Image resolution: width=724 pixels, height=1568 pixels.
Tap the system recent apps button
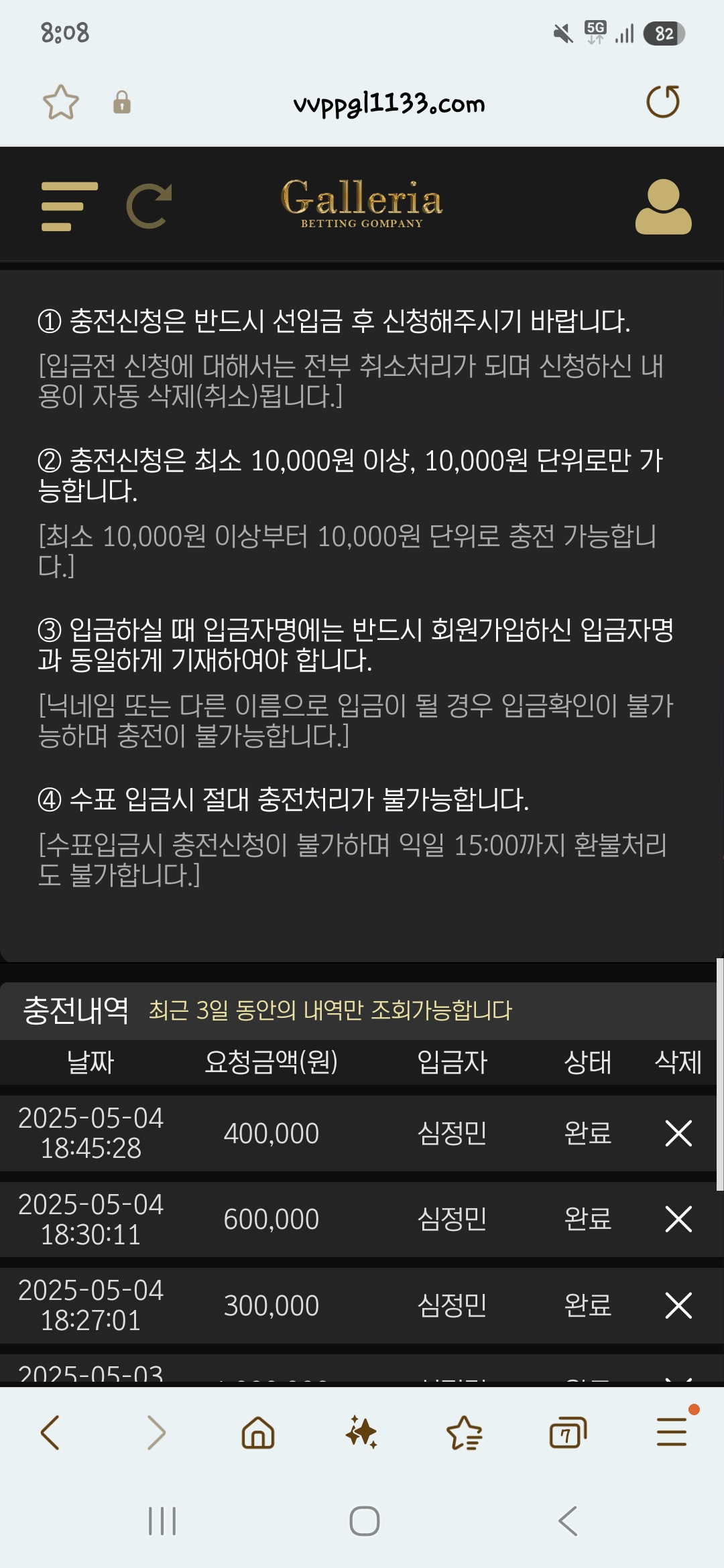[162, 1521]
